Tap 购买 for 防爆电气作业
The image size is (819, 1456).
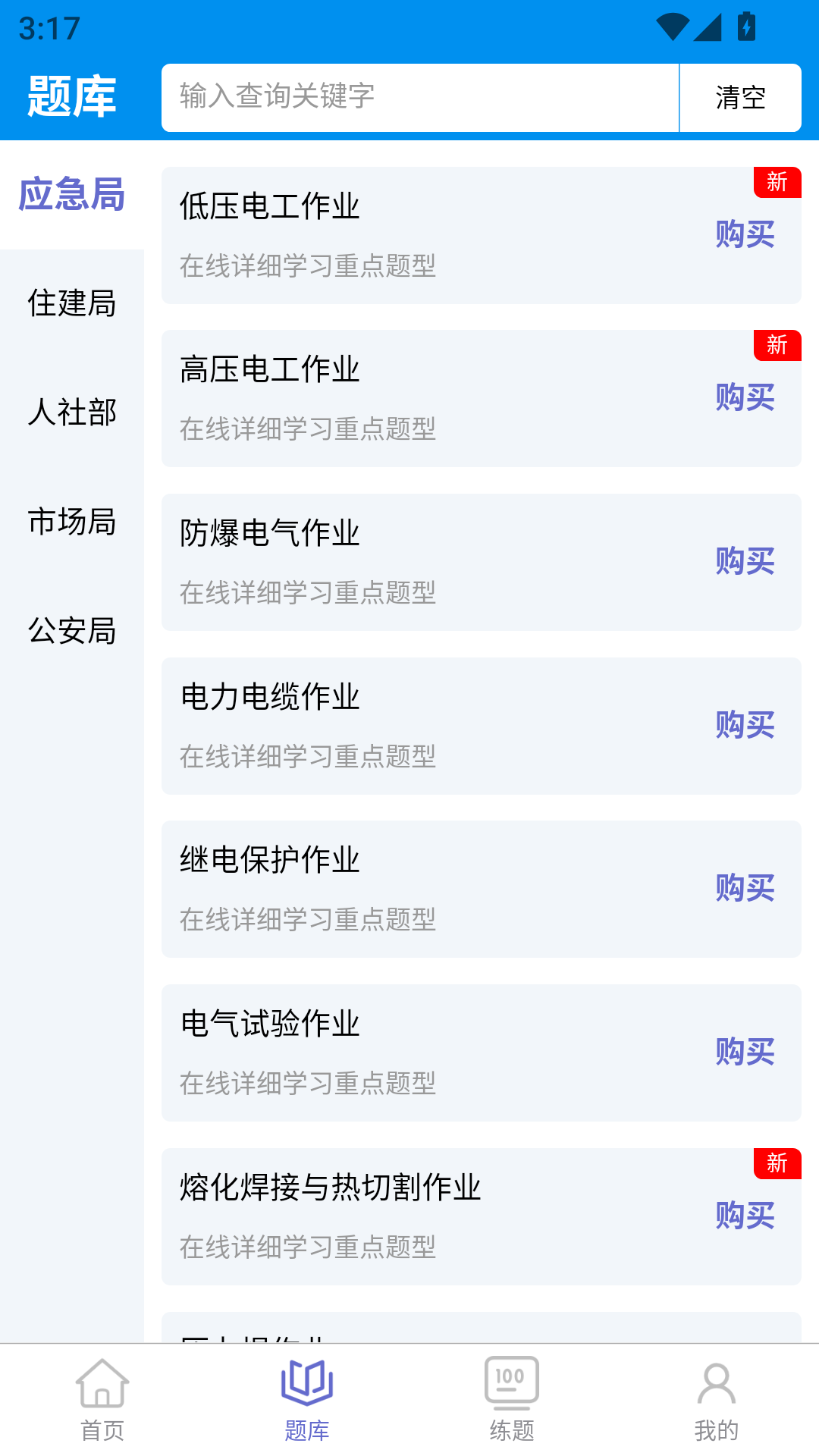(x=744, y=561)
